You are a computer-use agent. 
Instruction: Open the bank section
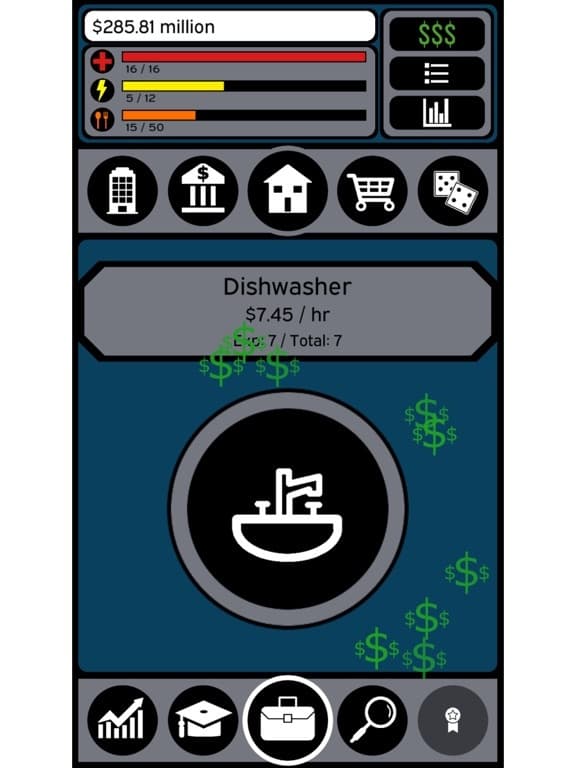(x=203, y=191)
